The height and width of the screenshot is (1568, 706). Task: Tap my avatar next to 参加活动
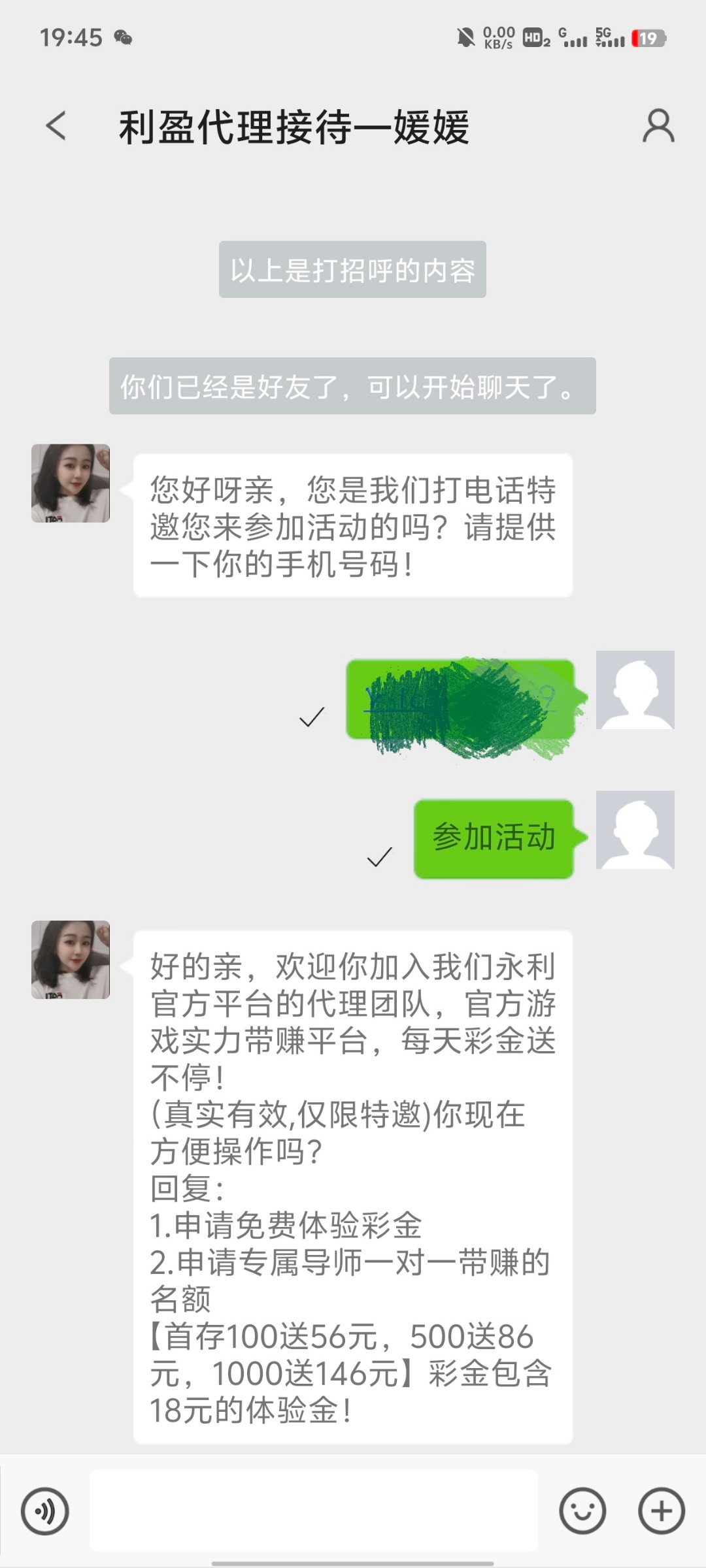[635, 830]
